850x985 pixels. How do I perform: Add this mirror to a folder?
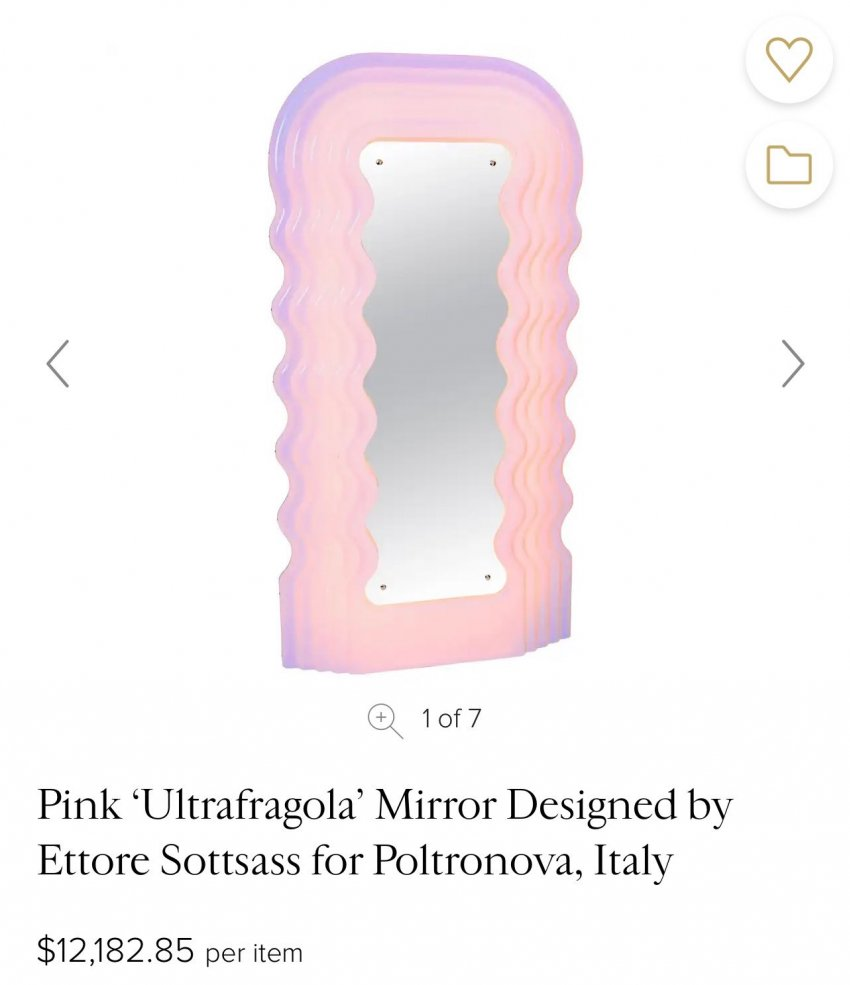pos(789,165)
